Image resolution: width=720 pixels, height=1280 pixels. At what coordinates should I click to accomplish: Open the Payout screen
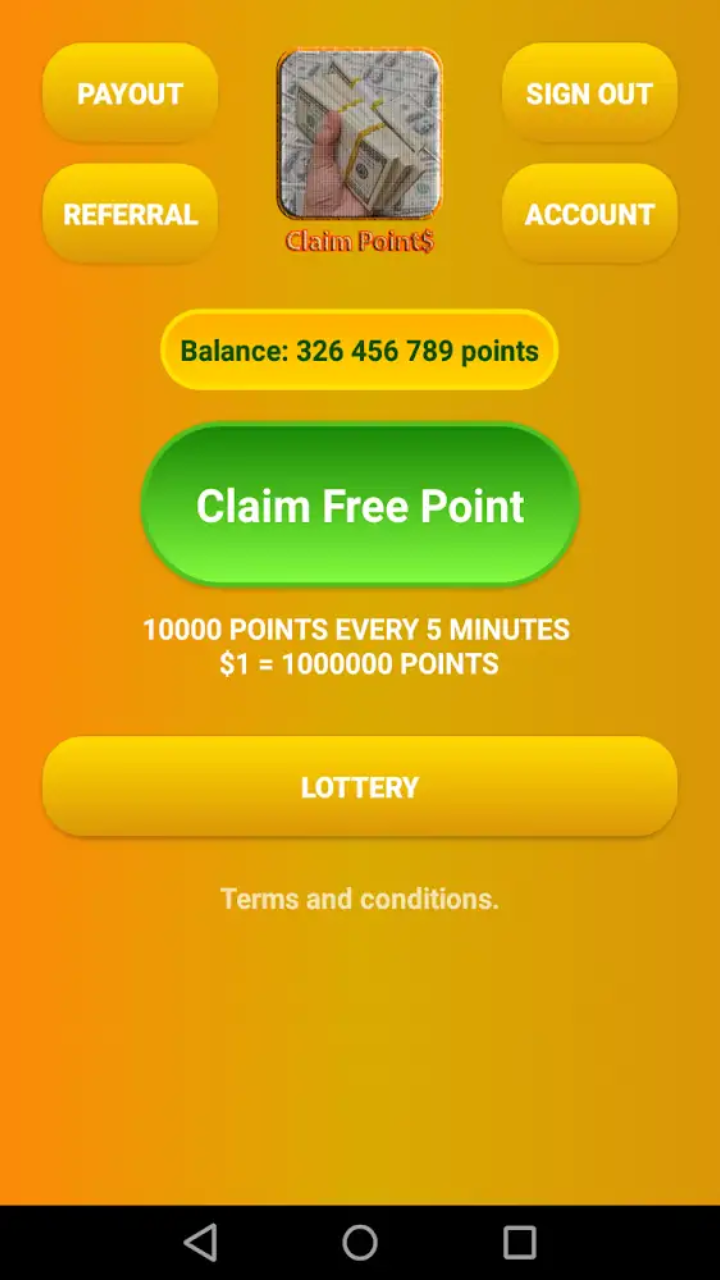130,93
